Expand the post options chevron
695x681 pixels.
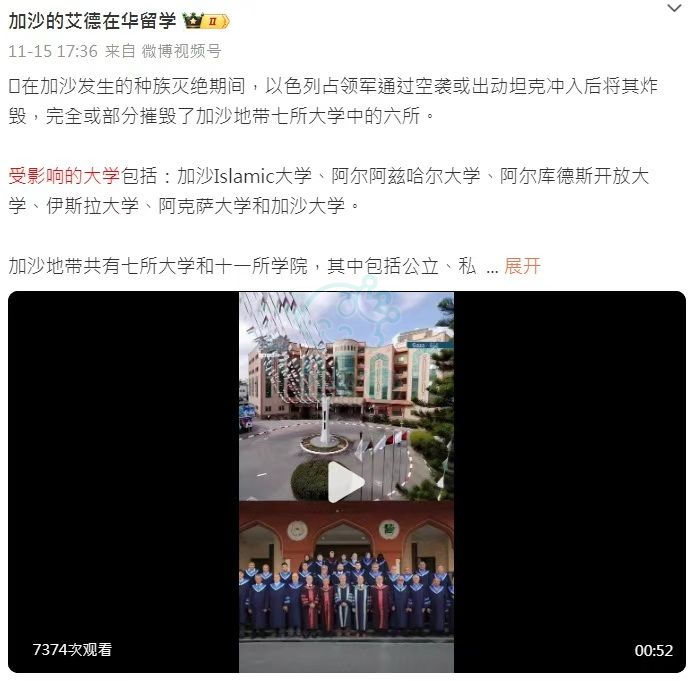coord(676,8)
